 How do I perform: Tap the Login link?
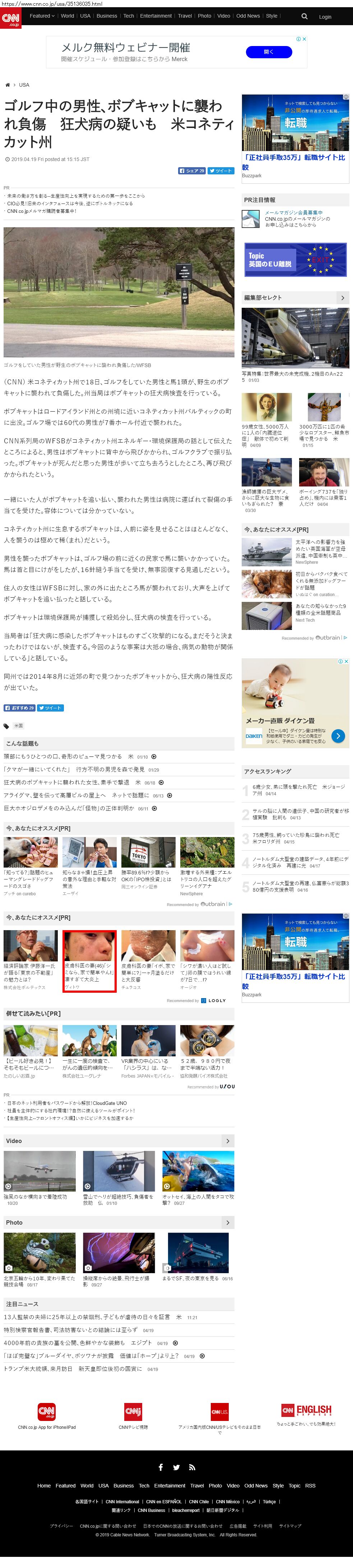point(325,17)
